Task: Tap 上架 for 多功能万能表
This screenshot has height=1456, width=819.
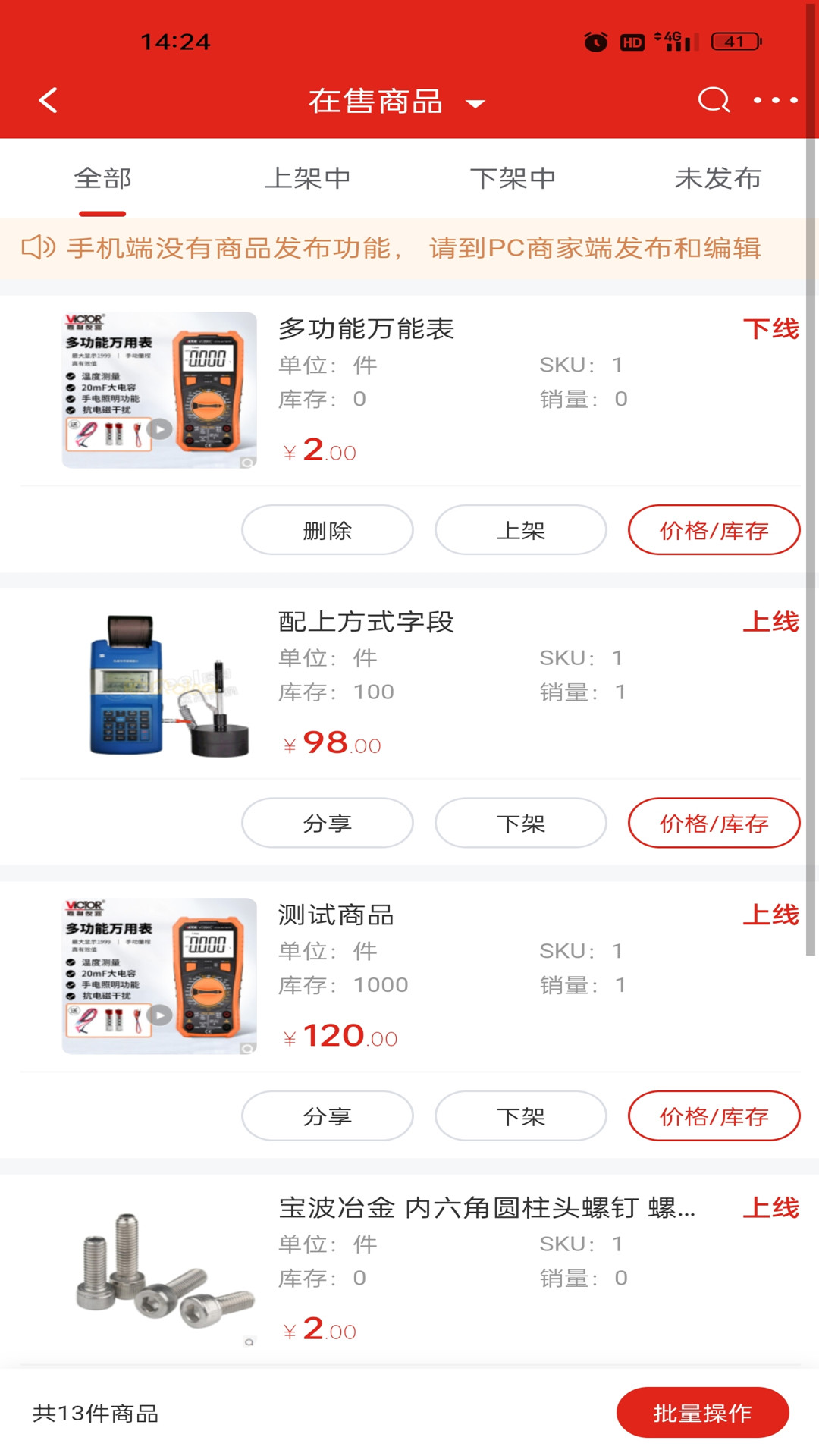Action: tap(520, 530)
